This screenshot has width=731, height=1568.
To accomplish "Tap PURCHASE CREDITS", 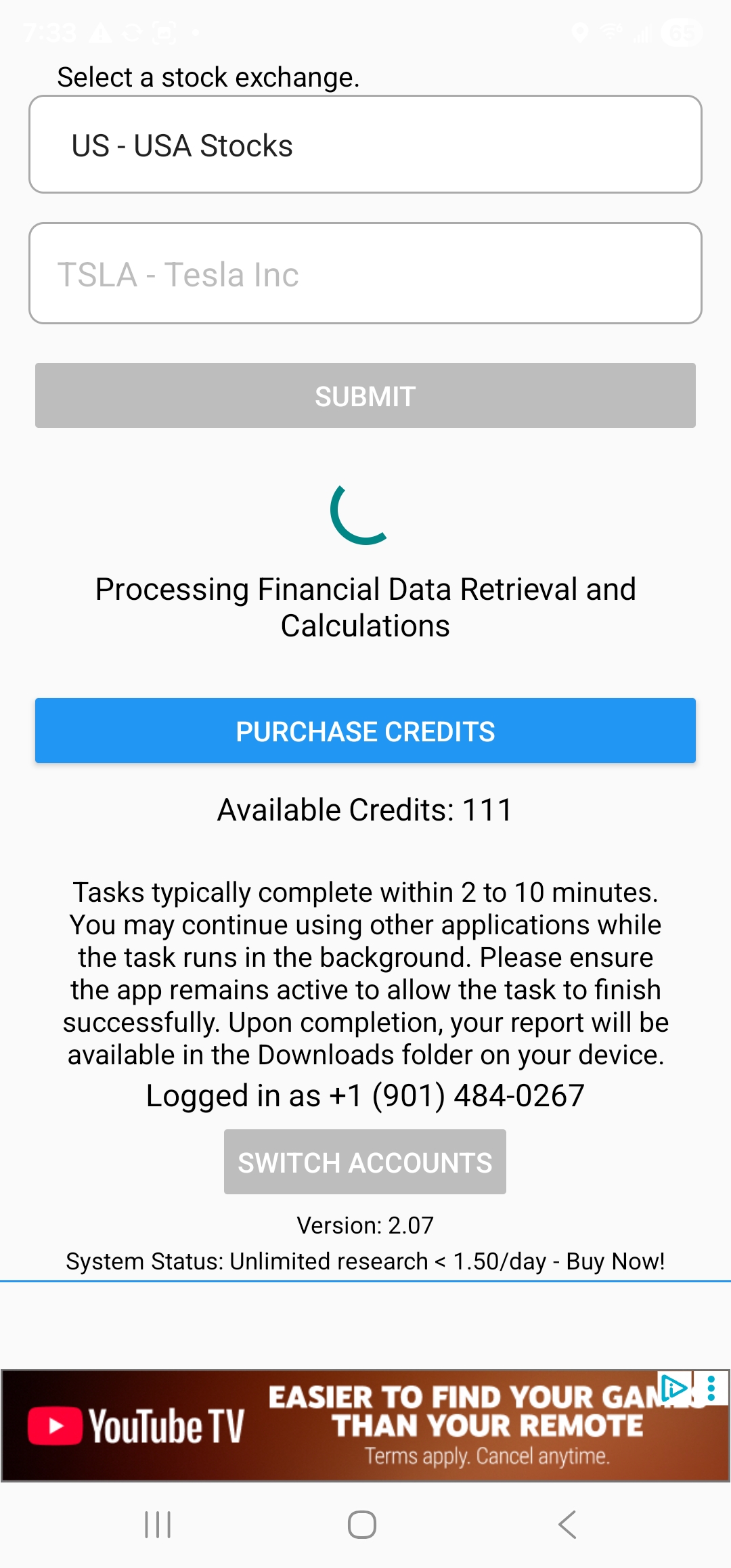I will pyautogui.click(x=365, y=731).
